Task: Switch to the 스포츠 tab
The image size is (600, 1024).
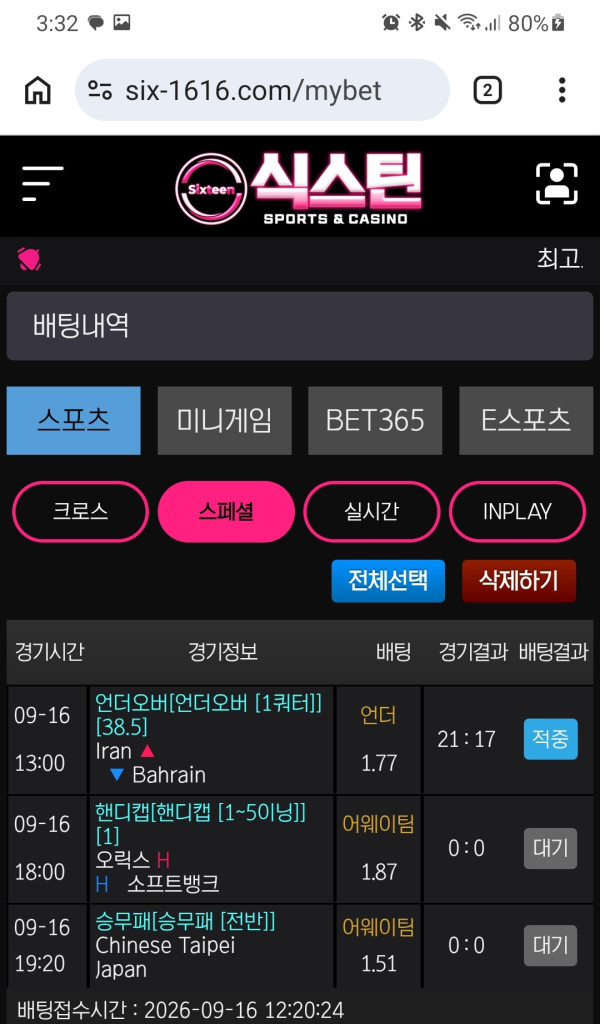Action: (74, 420)
